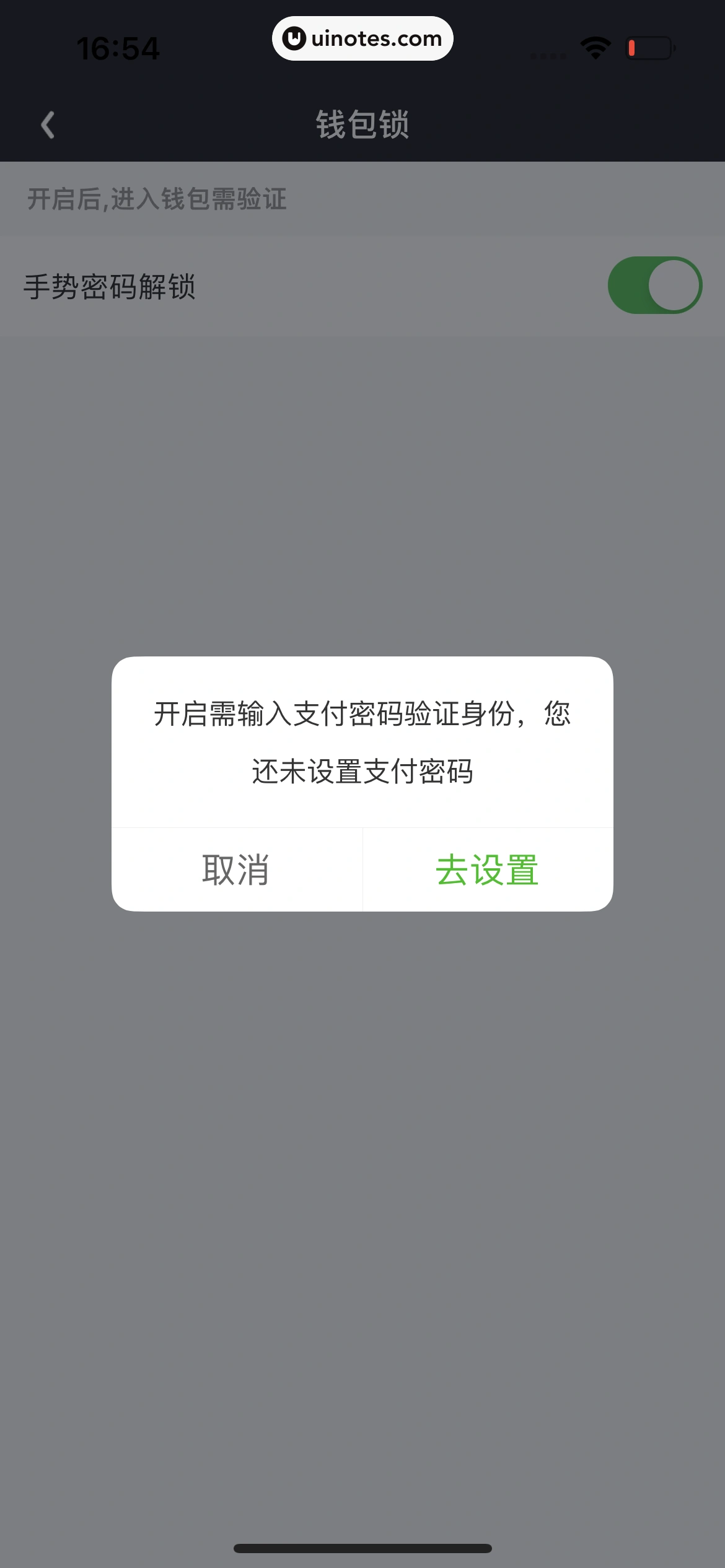This screenshot has height=1568, width=725.
Task: Toggle gesture password unlock (手势密码解锁) switch
Action: pyautogui.click(x=654, y=285)
